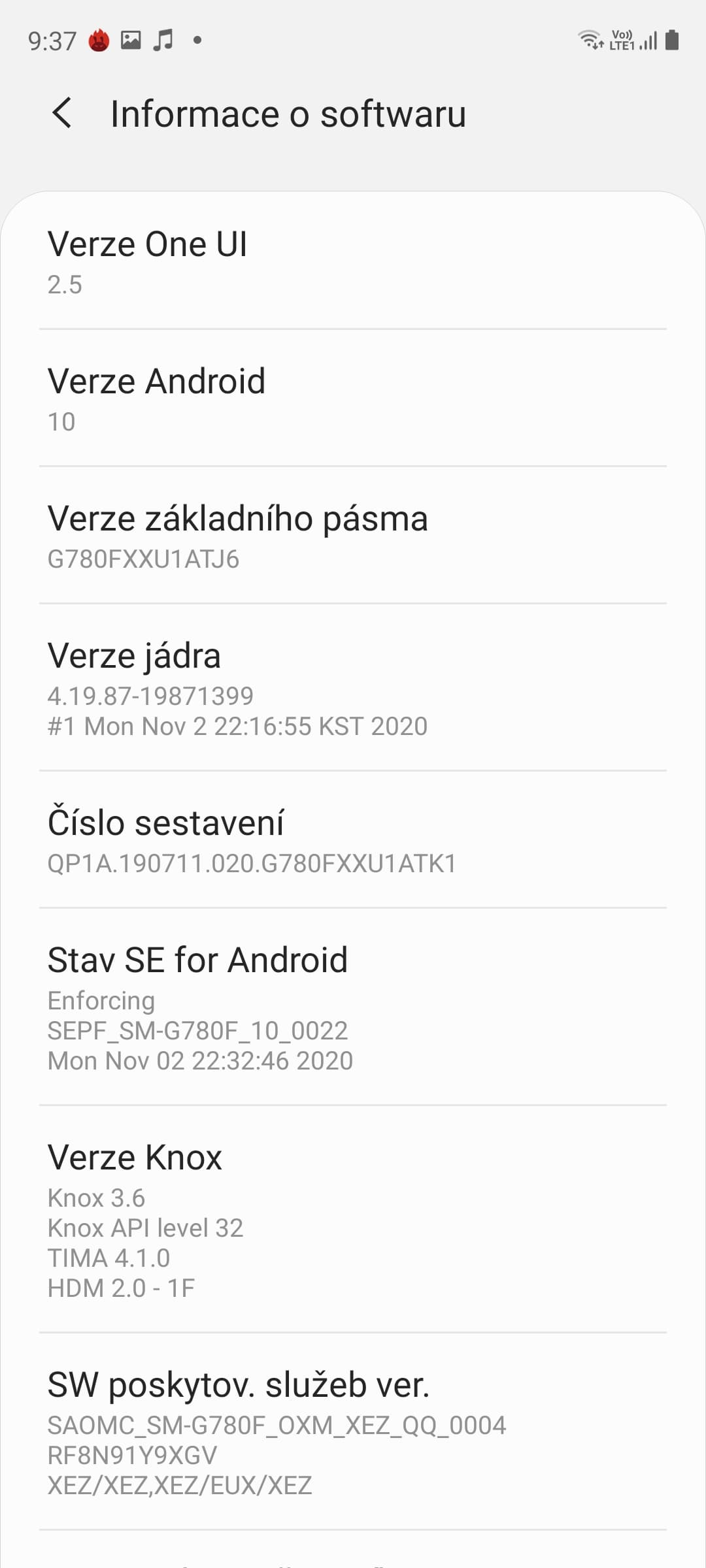706x1568 pixels.
Task: Tap the battery icon
Action: 671,39
